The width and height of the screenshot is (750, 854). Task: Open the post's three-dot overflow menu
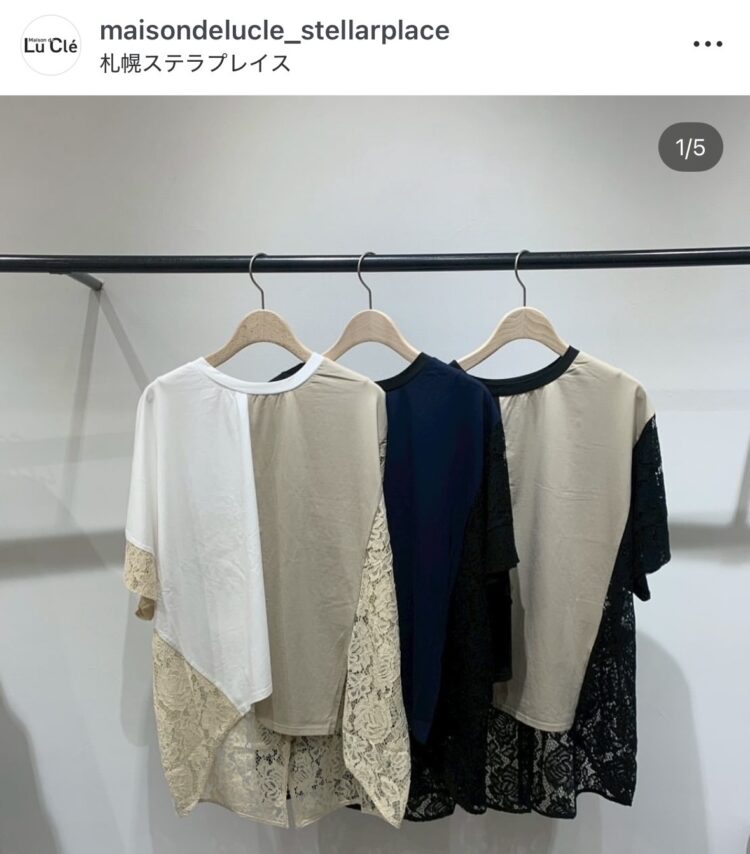tap(707, 45)
